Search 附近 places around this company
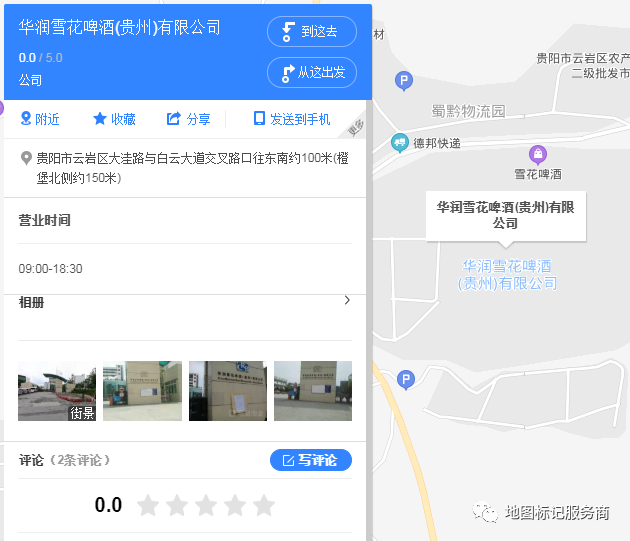The image size is (630, 541). tap(40, 119)
